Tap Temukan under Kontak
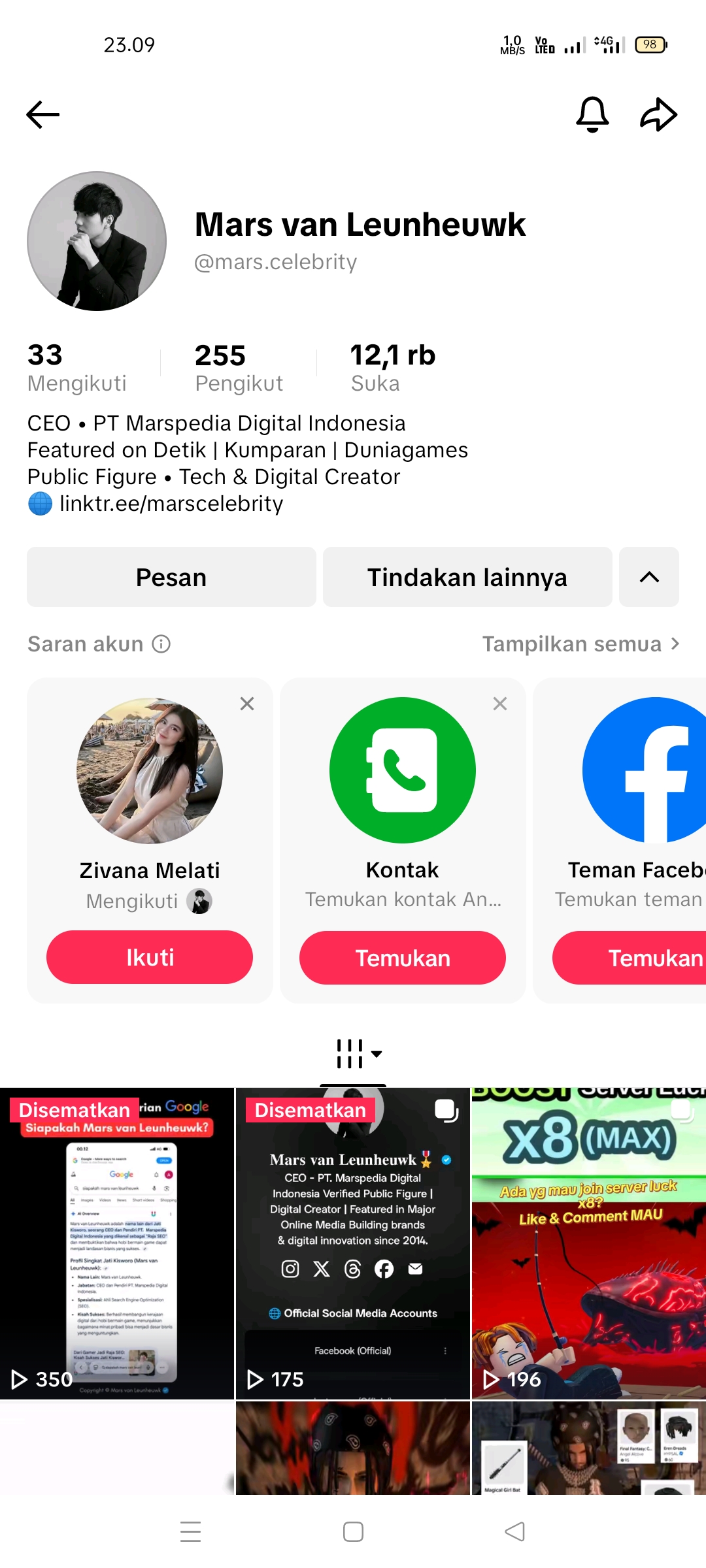 [403, 958]
